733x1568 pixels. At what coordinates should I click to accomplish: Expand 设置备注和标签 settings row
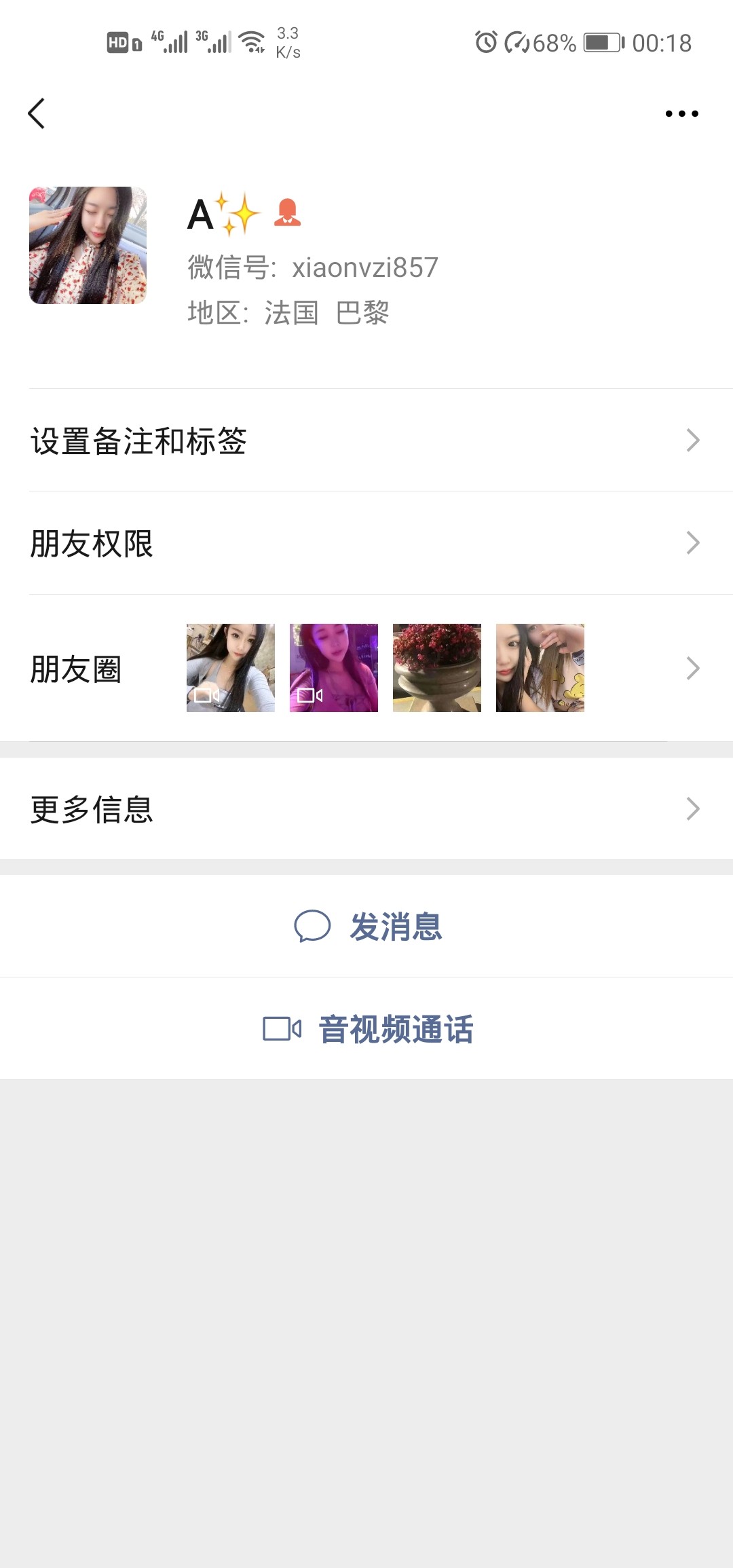point(366,441)
